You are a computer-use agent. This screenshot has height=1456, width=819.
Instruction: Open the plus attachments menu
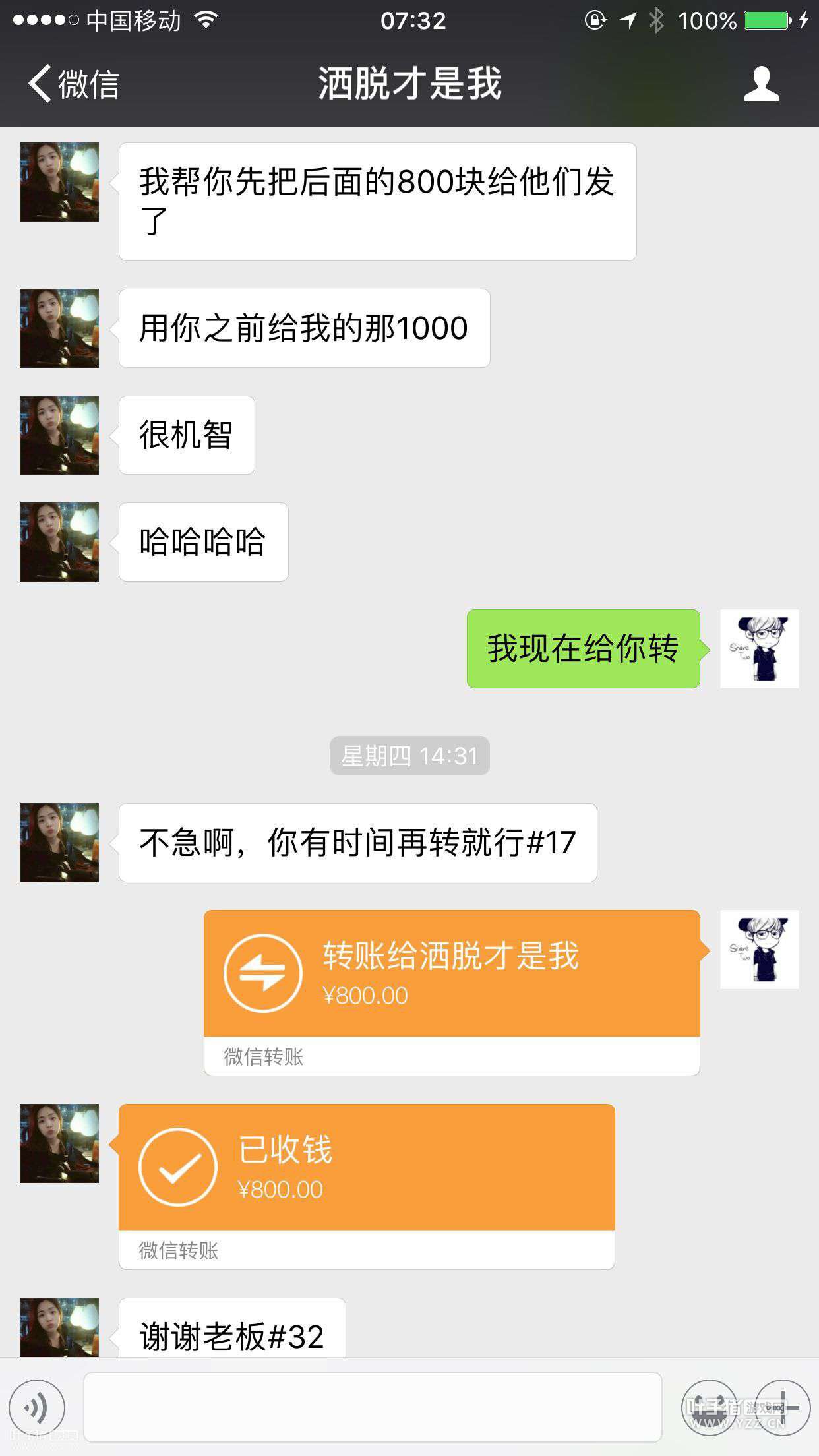(x=782, y=1407)
